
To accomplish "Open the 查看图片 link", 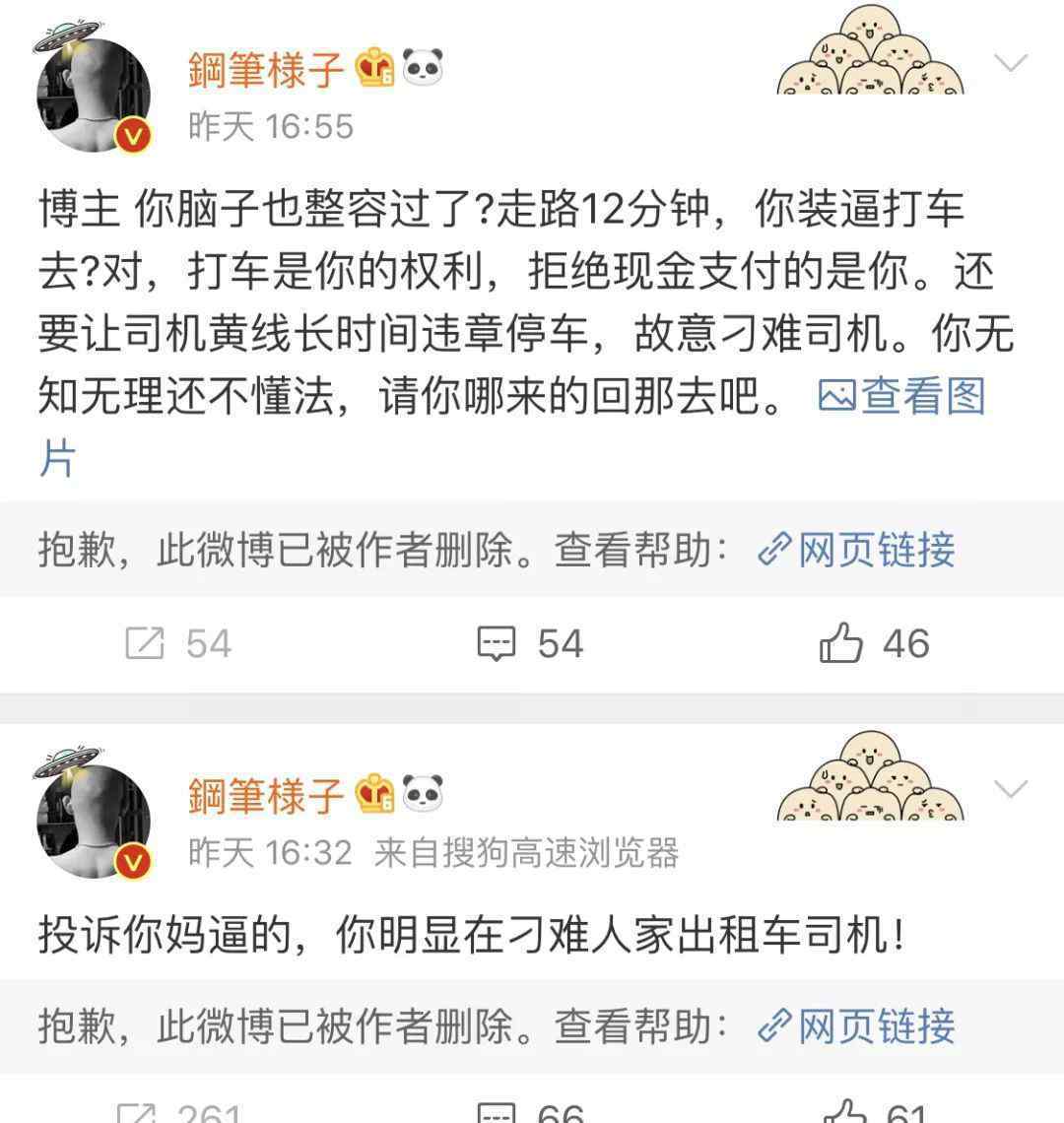I will (901, 397).
